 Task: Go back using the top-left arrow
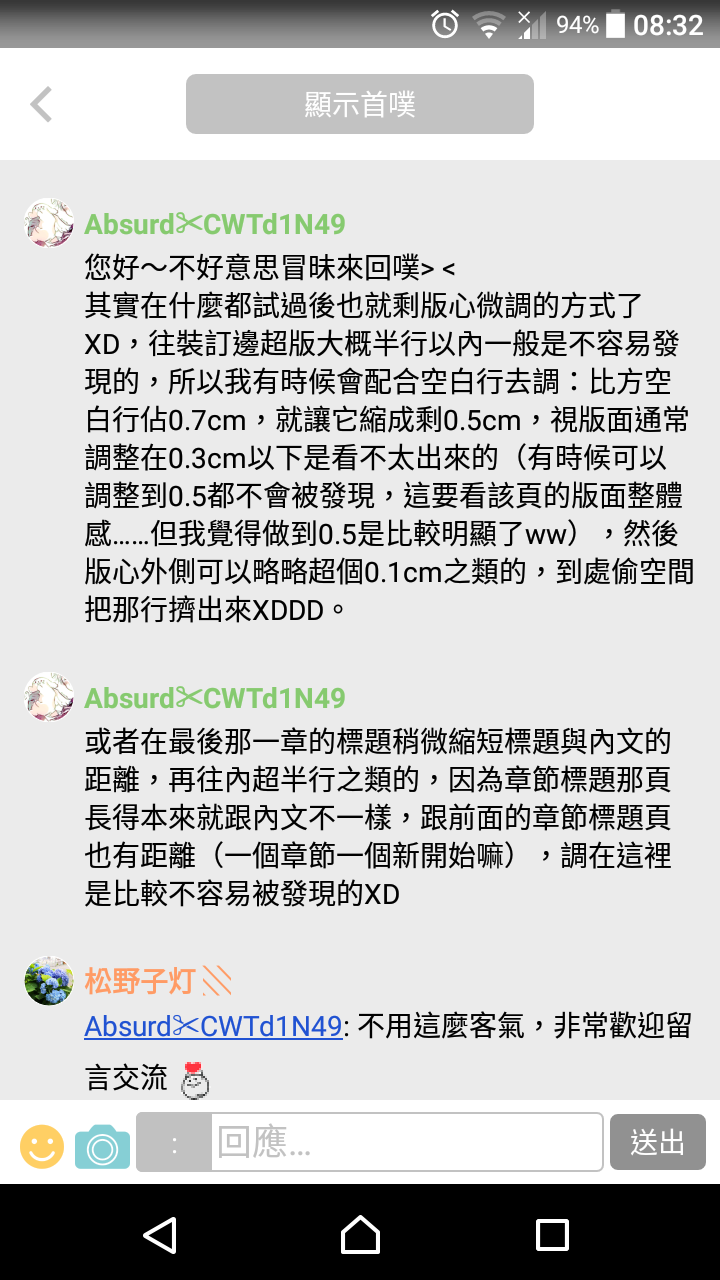coord(41,104)
